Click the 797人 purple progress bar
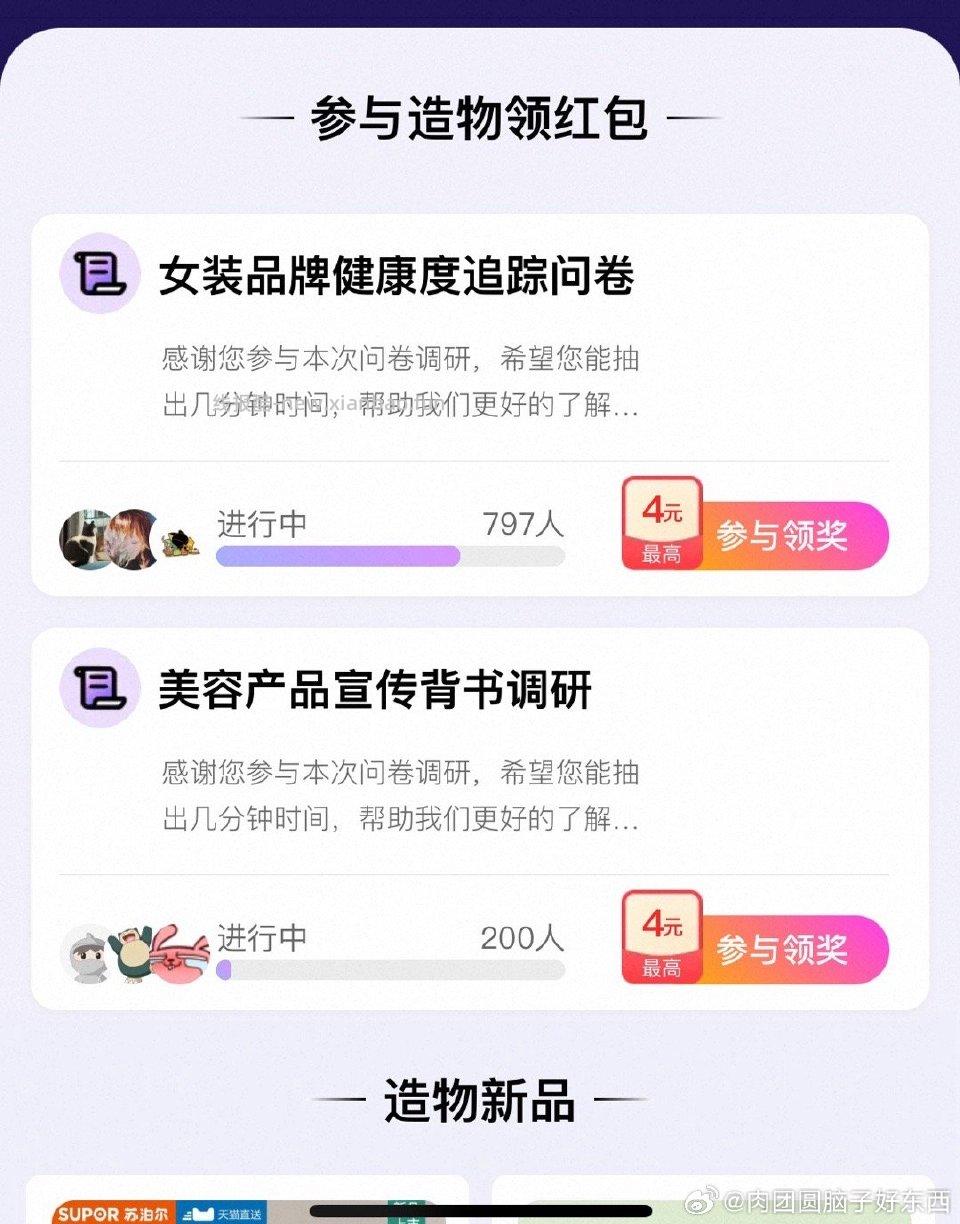This screenshot has height=1224, width=960. pos(390,556)
